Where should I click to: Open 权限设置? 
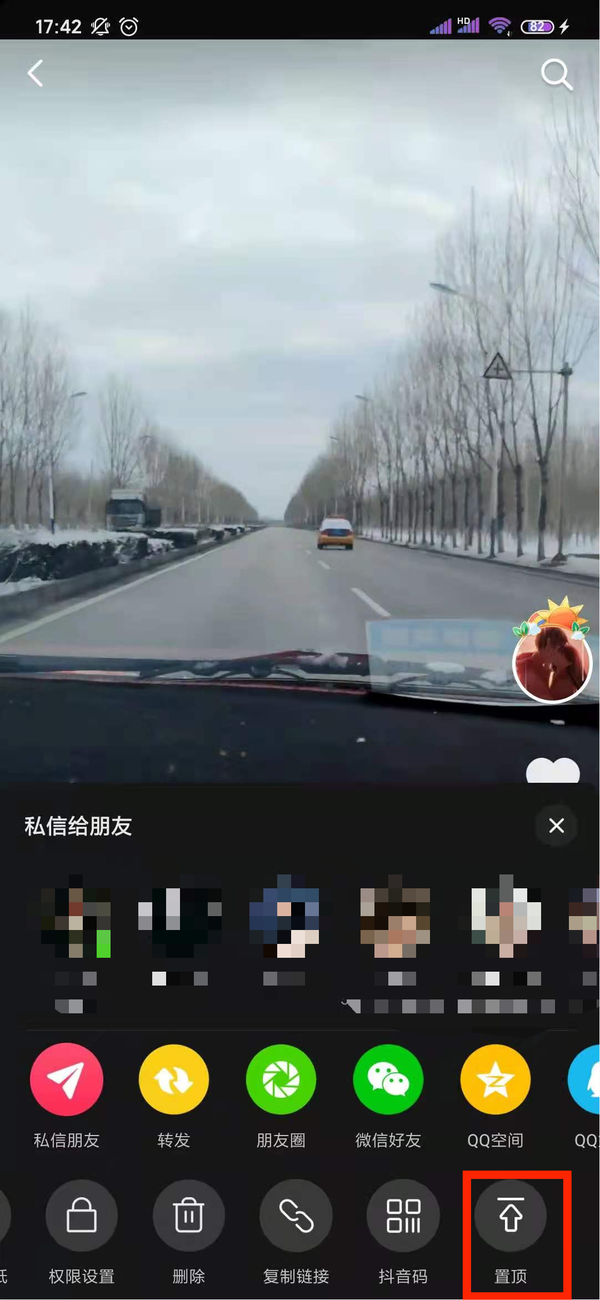[82, 1216]
